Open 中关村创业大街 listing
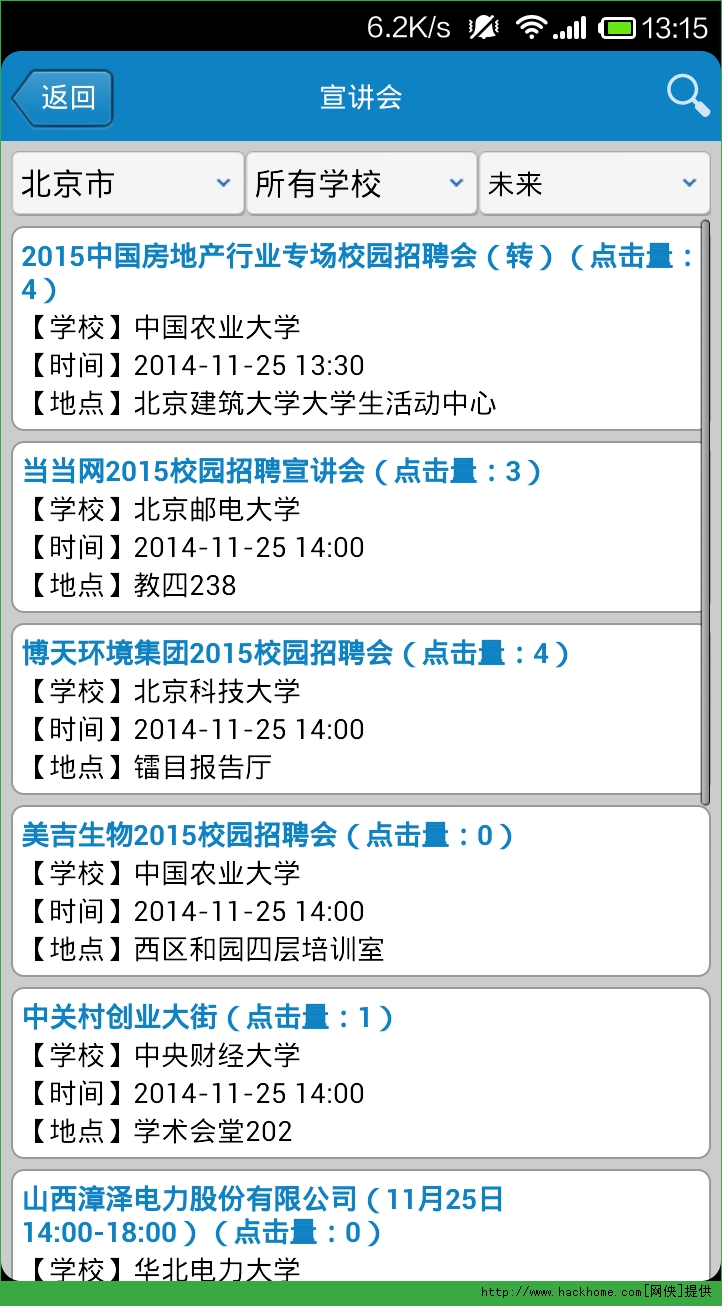Screen dimensions: 722x1306 click(x=355, y=1073)
